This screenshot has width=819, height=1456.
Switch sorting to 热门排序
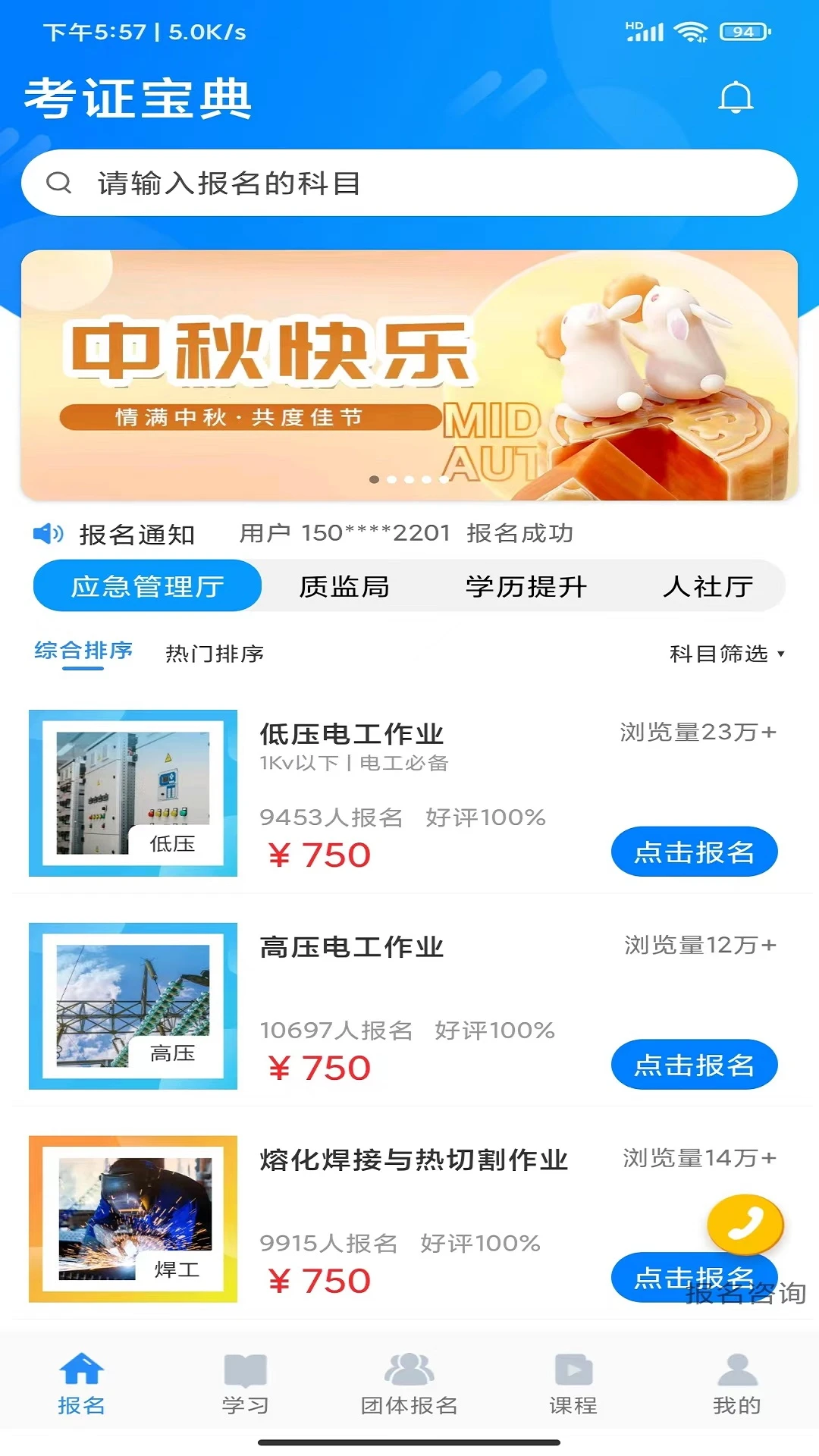[213, 654]
